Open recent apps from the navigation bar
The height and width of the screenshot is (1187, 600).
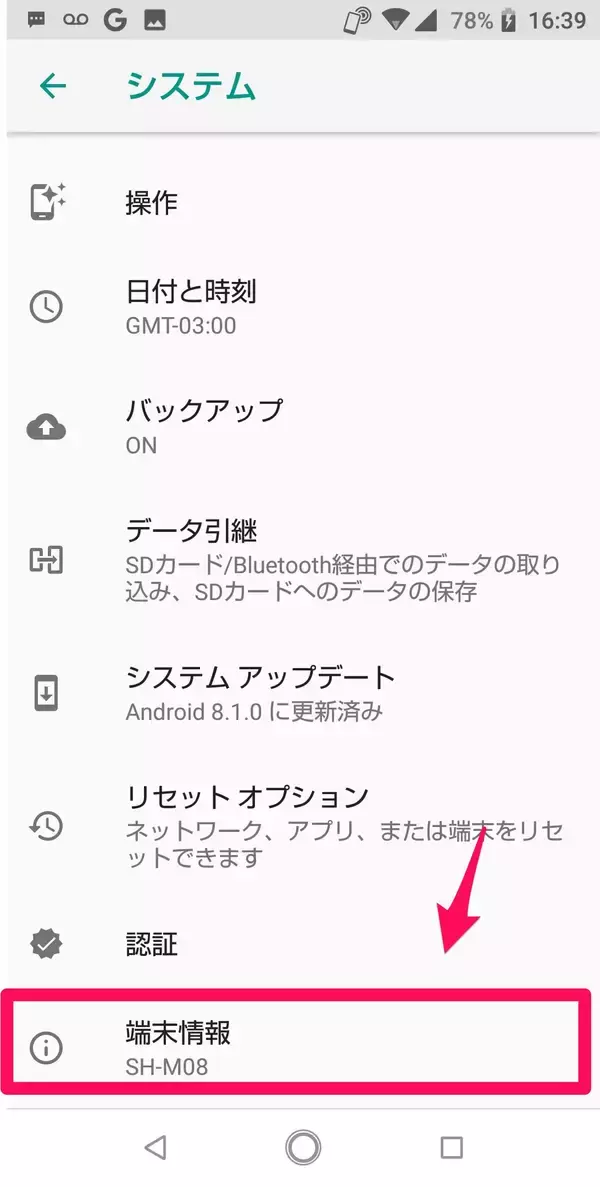pos(452,1147)
